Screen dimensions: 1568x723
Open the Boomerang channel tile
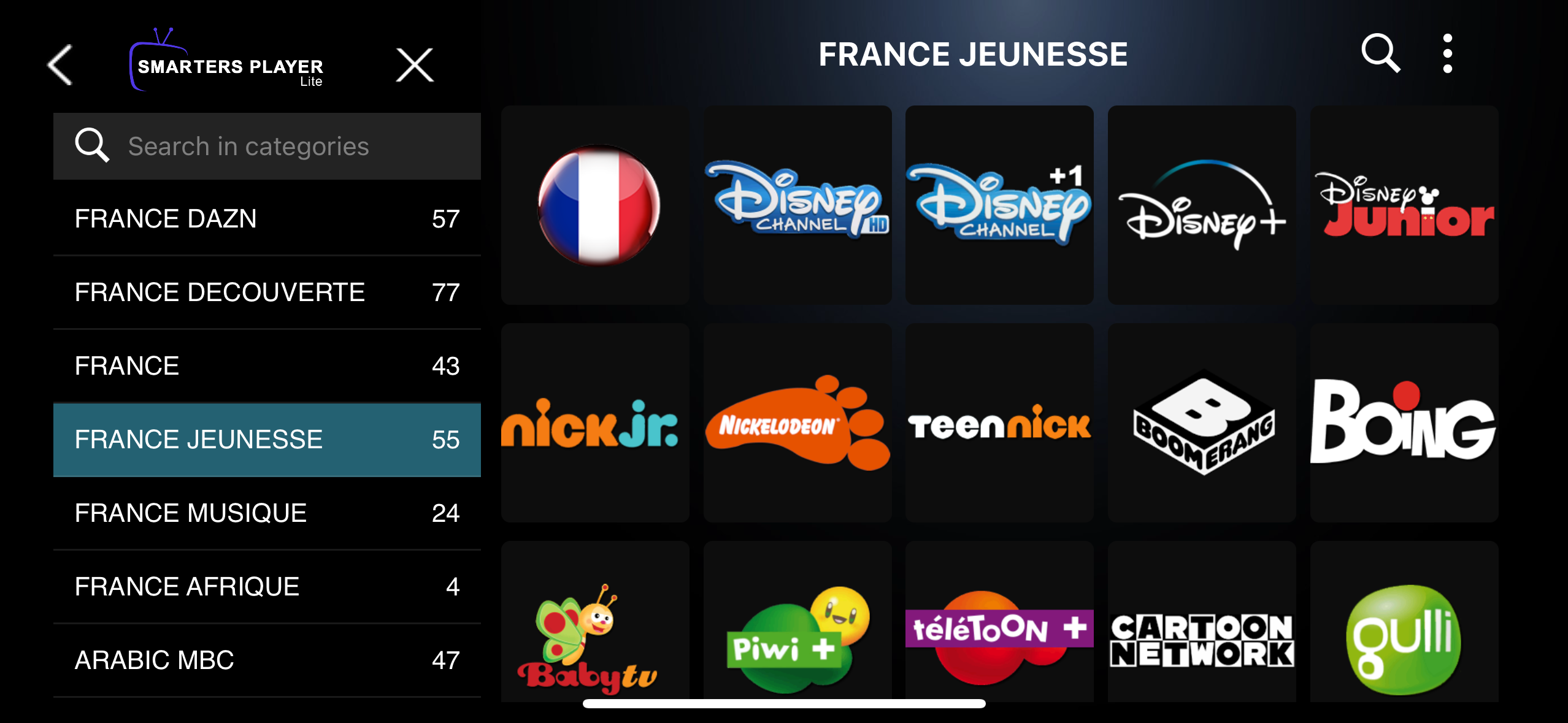coord(1202,423)
